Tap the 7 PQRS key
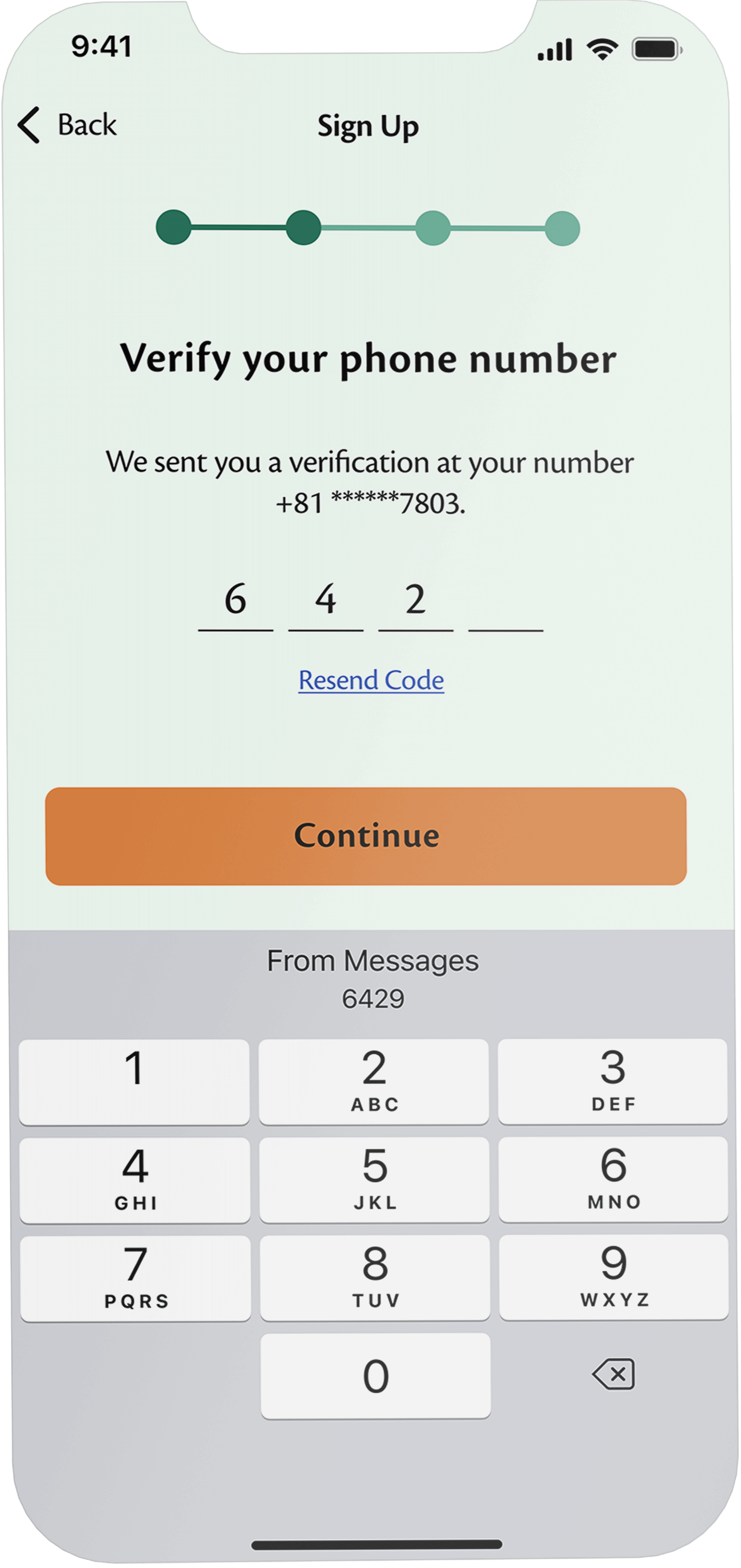Image resolution: width=741 pixels, height=1568 pixels. [135, 1278]
